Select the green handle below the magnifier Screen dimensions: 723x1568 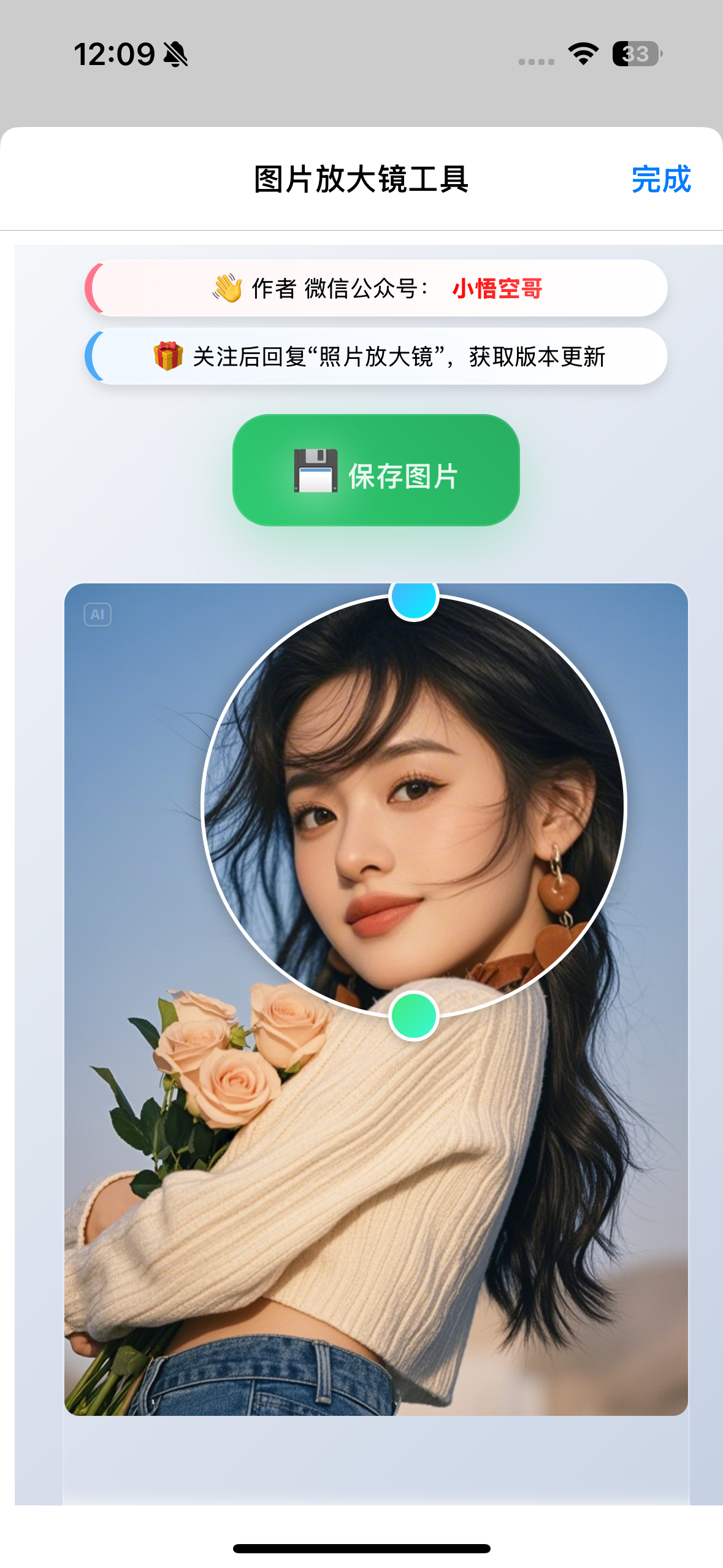tap(414, 1015)
